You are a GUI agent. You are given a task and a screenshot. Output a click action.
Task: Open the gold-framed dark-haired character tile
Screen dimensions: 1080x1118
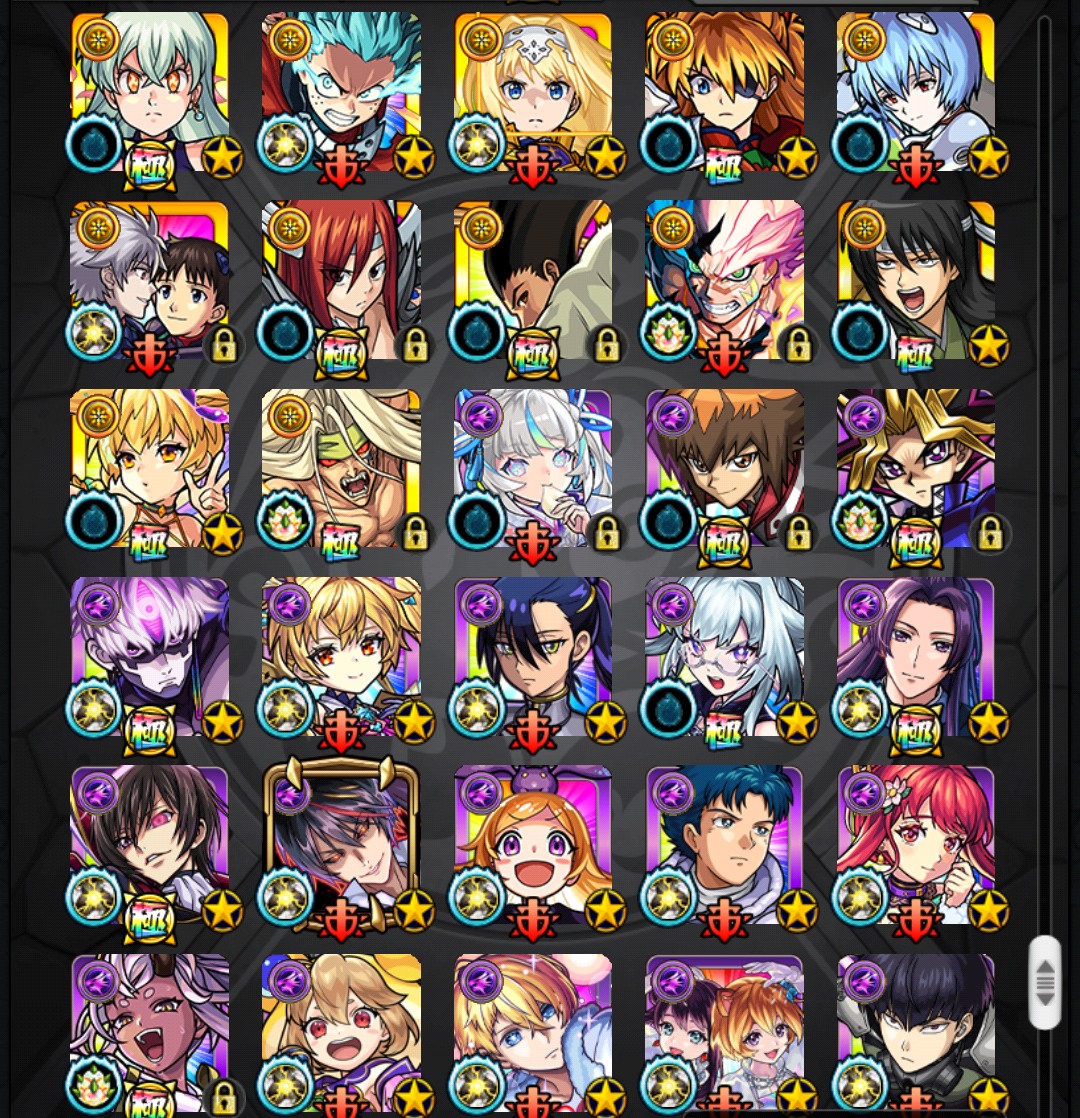[x=341, y=846]
